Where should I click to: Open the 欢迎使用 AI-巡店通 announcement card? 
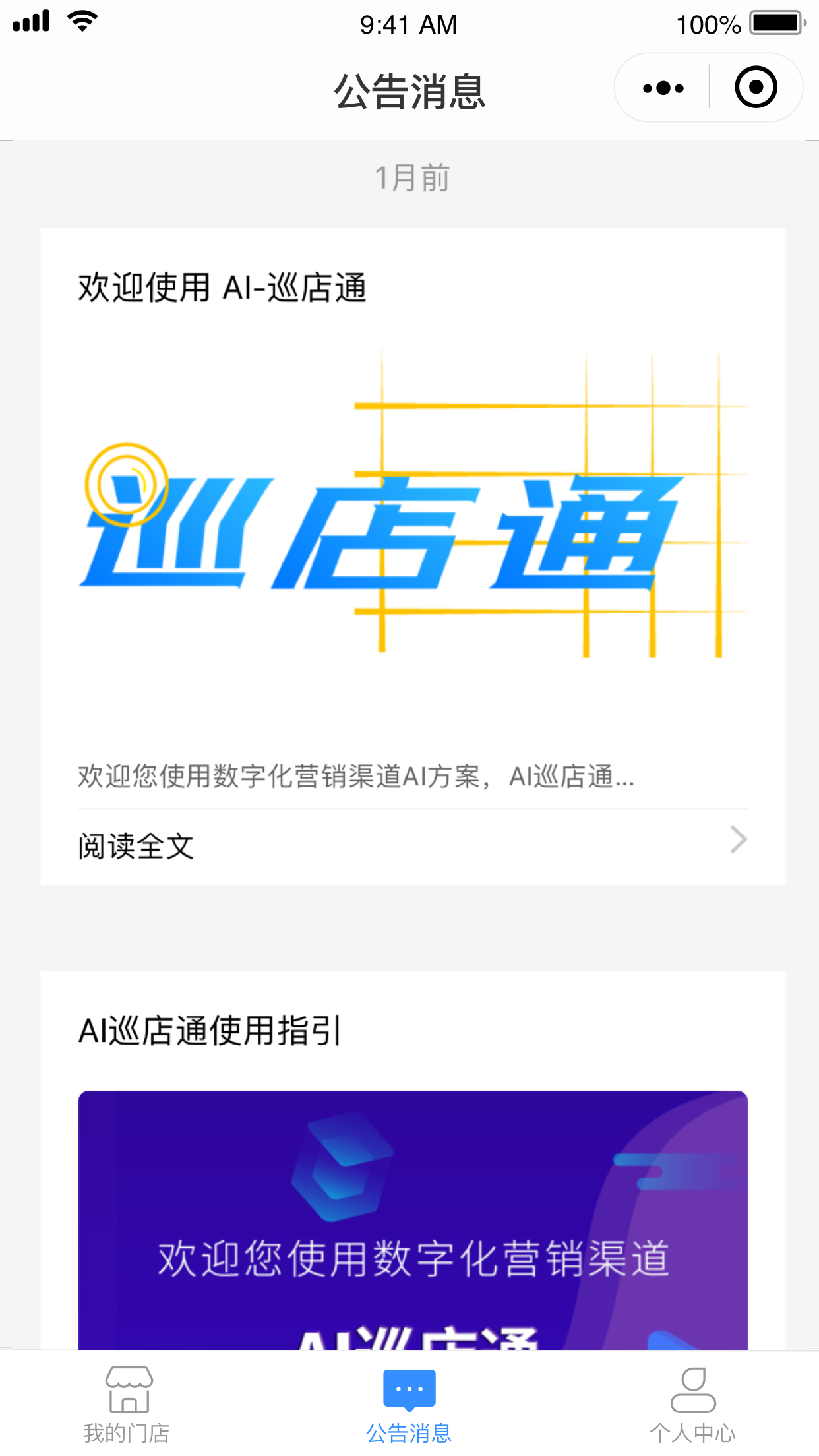coord(413,556)
